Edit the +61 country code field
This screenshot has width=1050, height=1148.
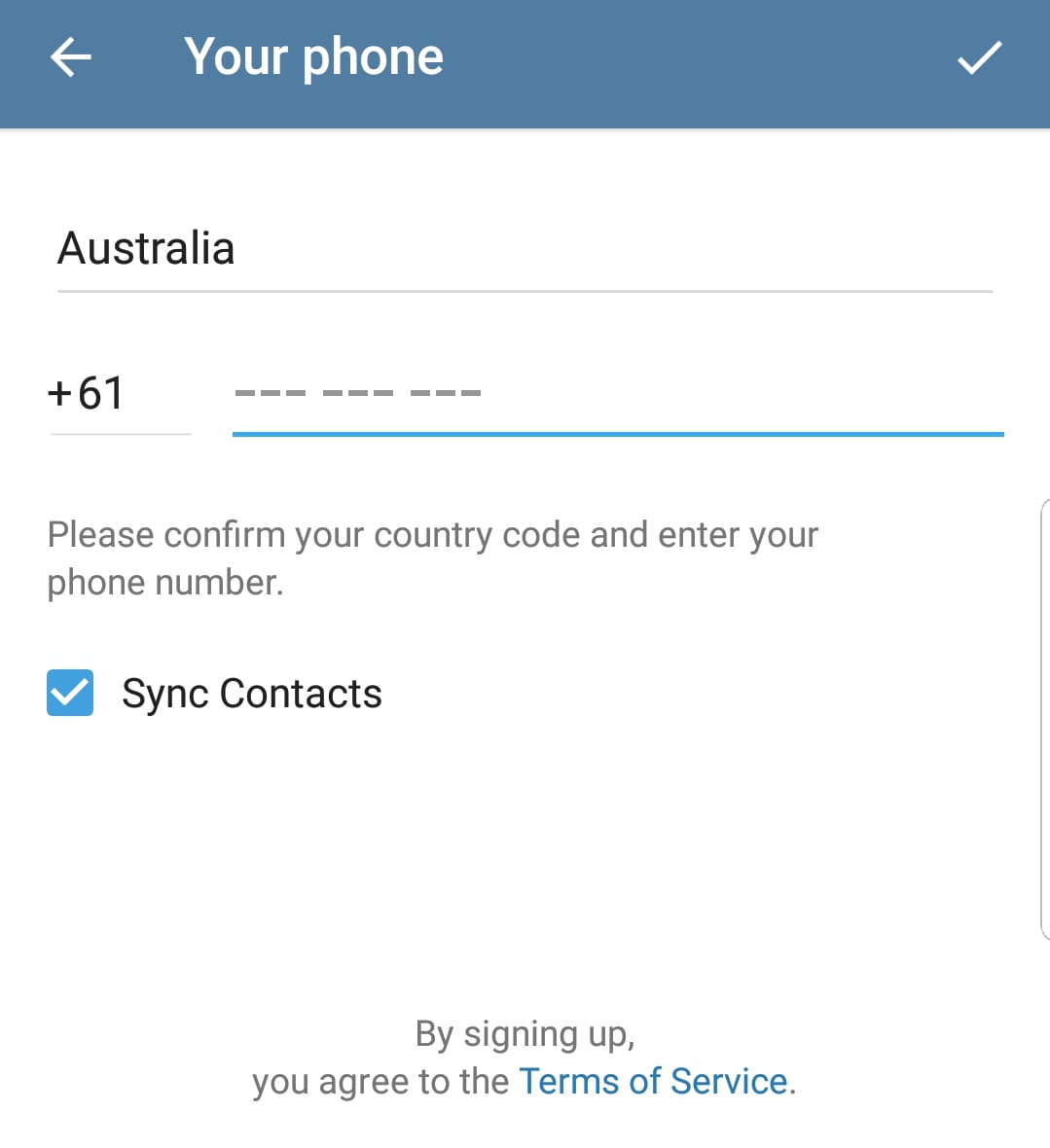point(118,394)
